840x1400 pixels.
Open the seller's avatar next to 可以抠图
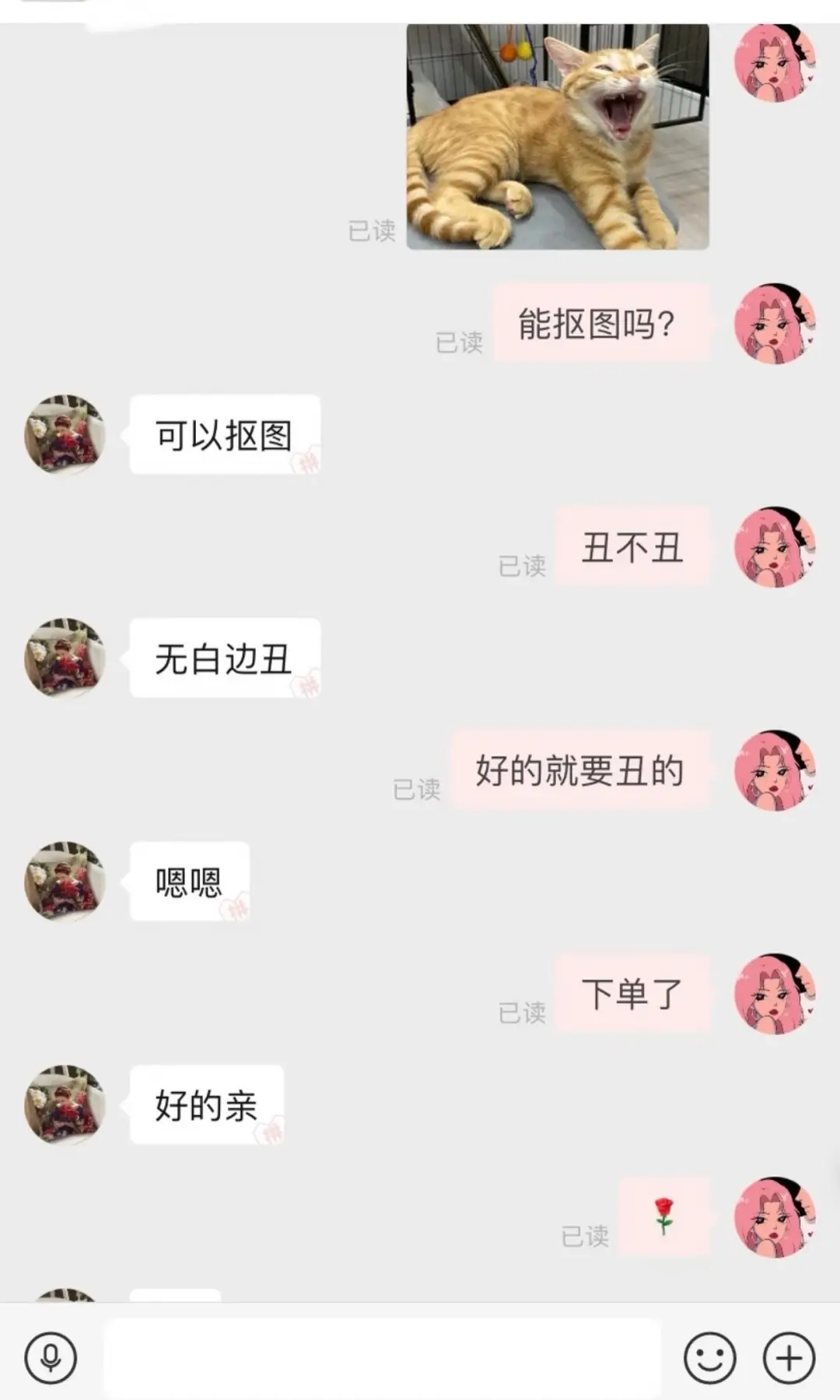(65, 433)
